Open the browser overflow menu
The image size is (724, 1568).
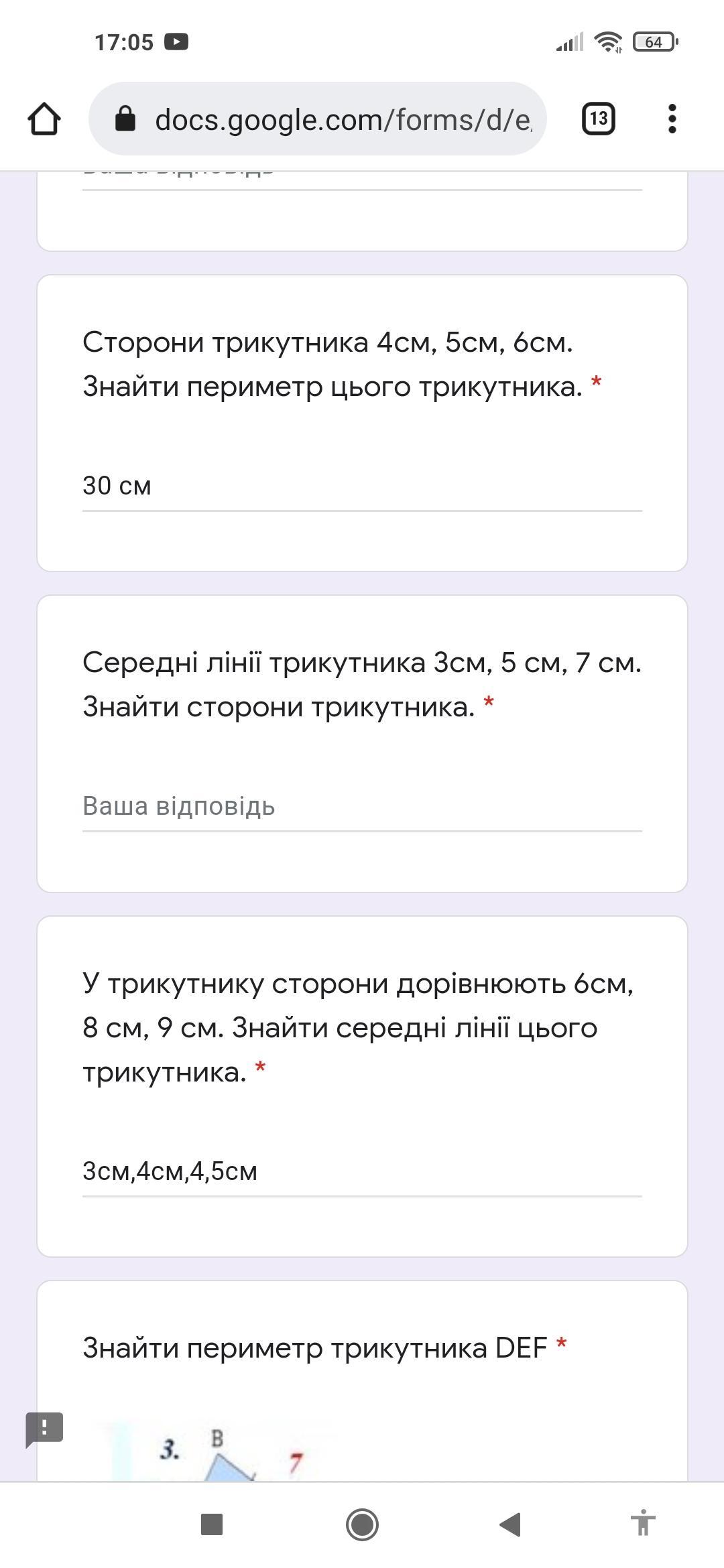pyautogui.click(x=672, y=119)
